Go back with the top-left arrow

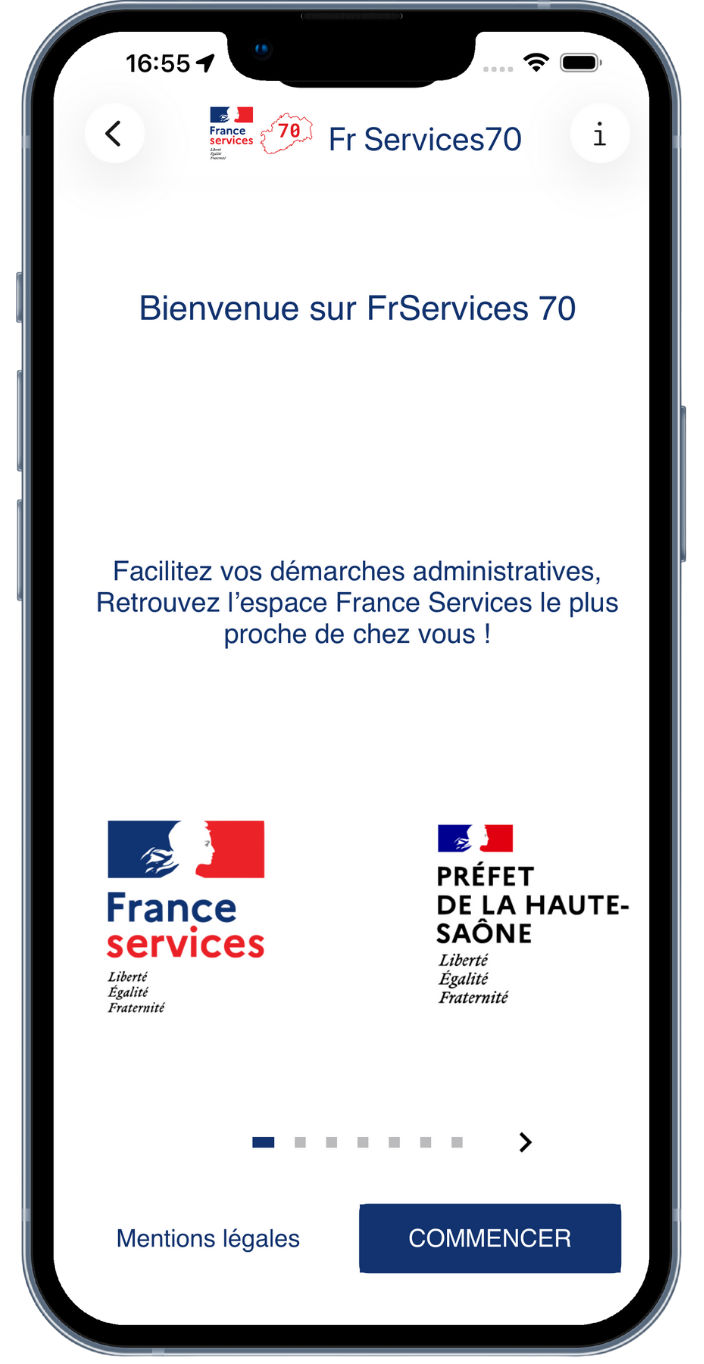coord(114,134)
